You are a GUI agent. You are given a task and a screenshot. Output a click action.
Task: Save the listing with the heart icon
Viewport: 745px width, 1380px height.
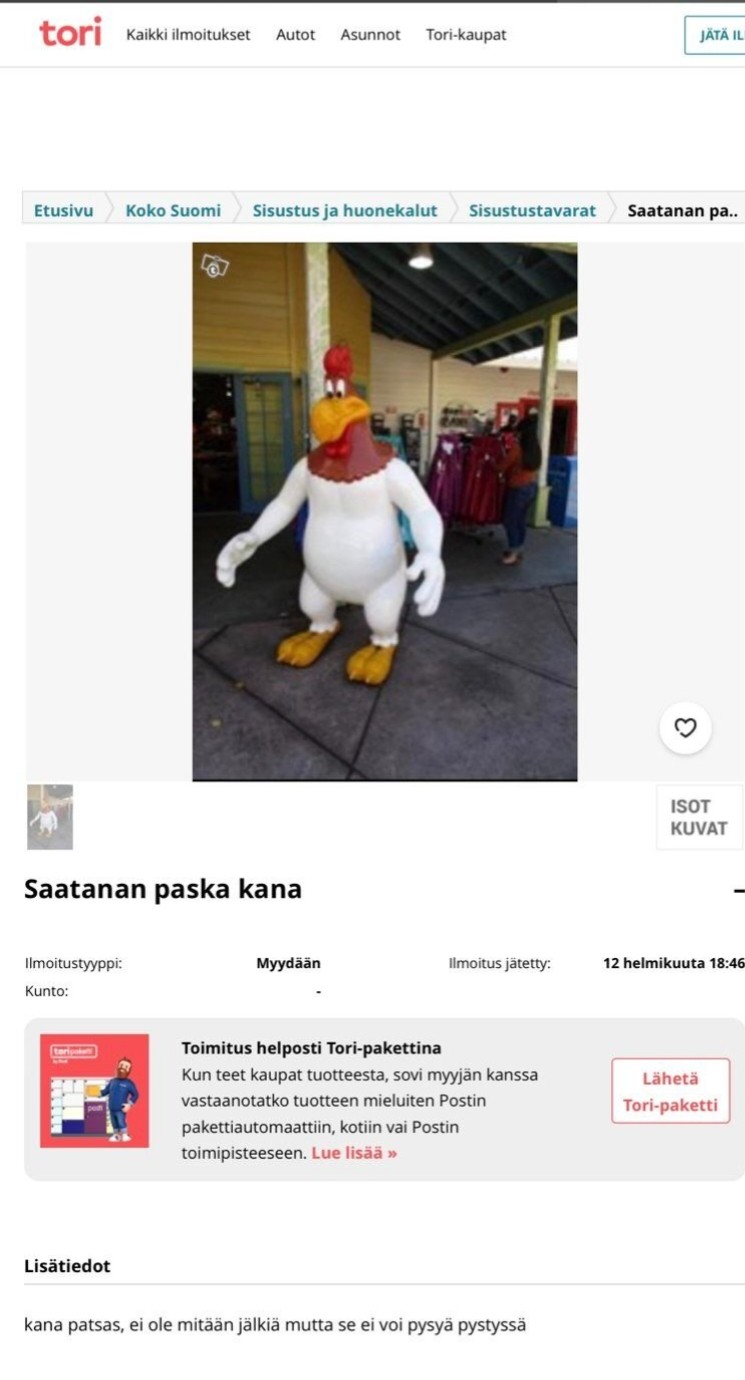coord(685,728)
